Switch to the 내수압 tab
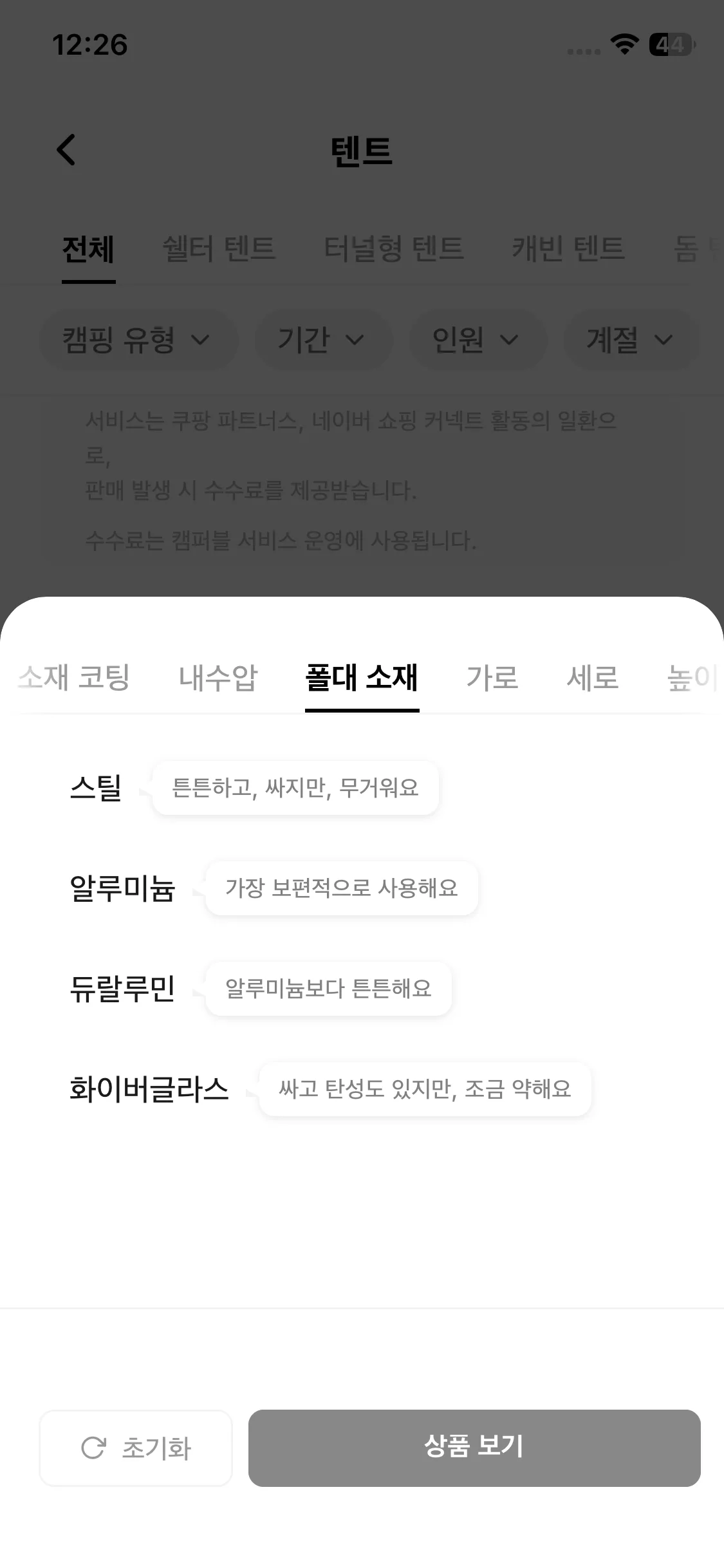724x1568 pixels. coord(218,677)
